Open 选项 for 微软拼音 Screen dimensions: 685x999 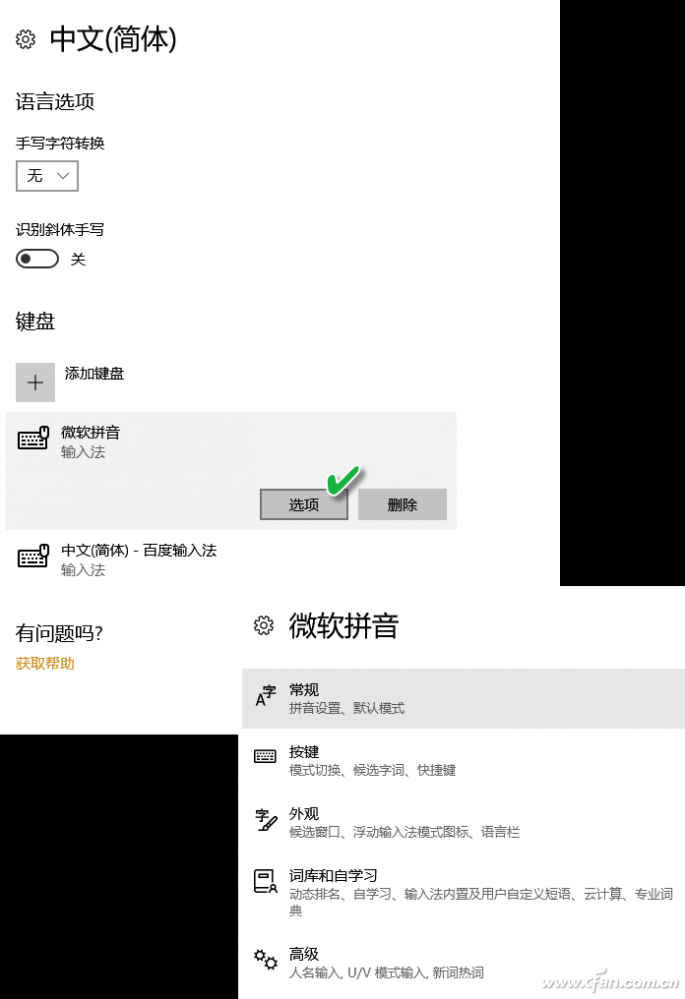tap(303, 505)
